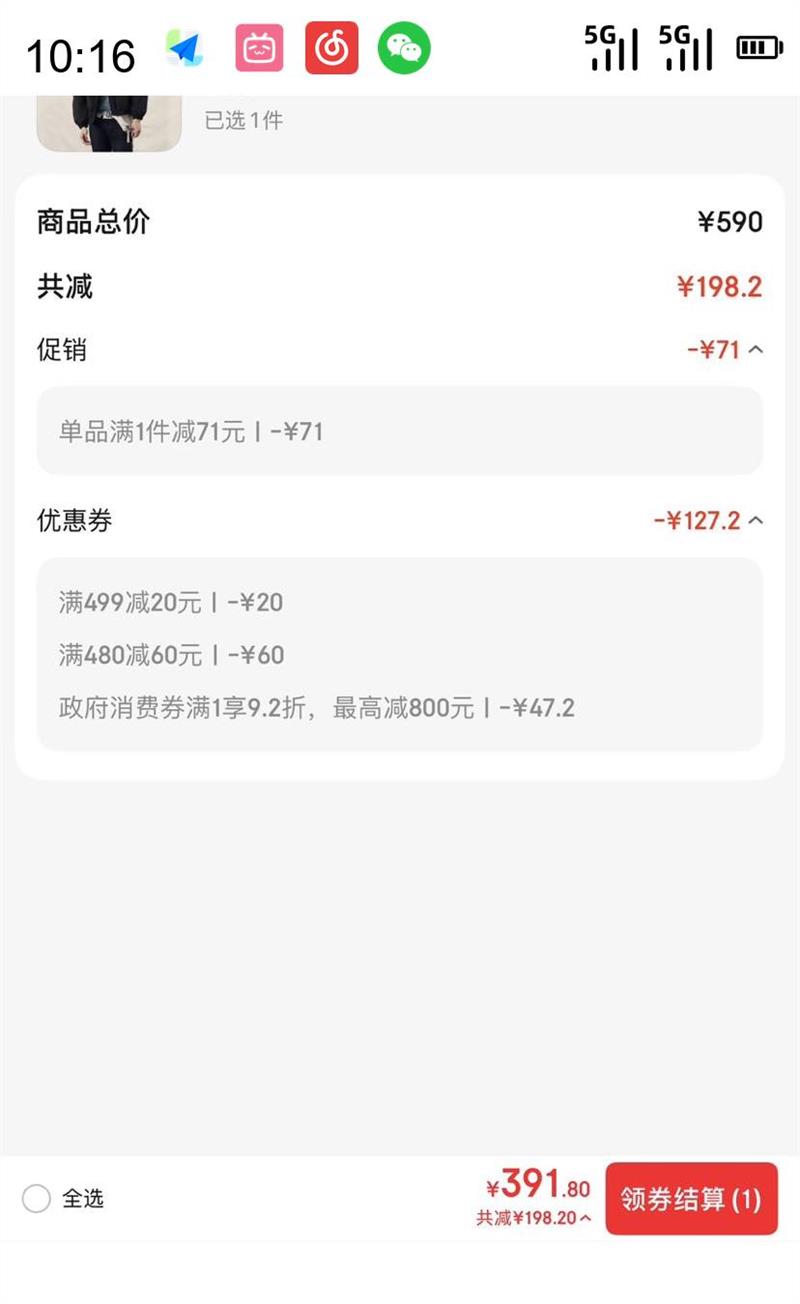Open WeChat from the status bar

coord(405,47)
